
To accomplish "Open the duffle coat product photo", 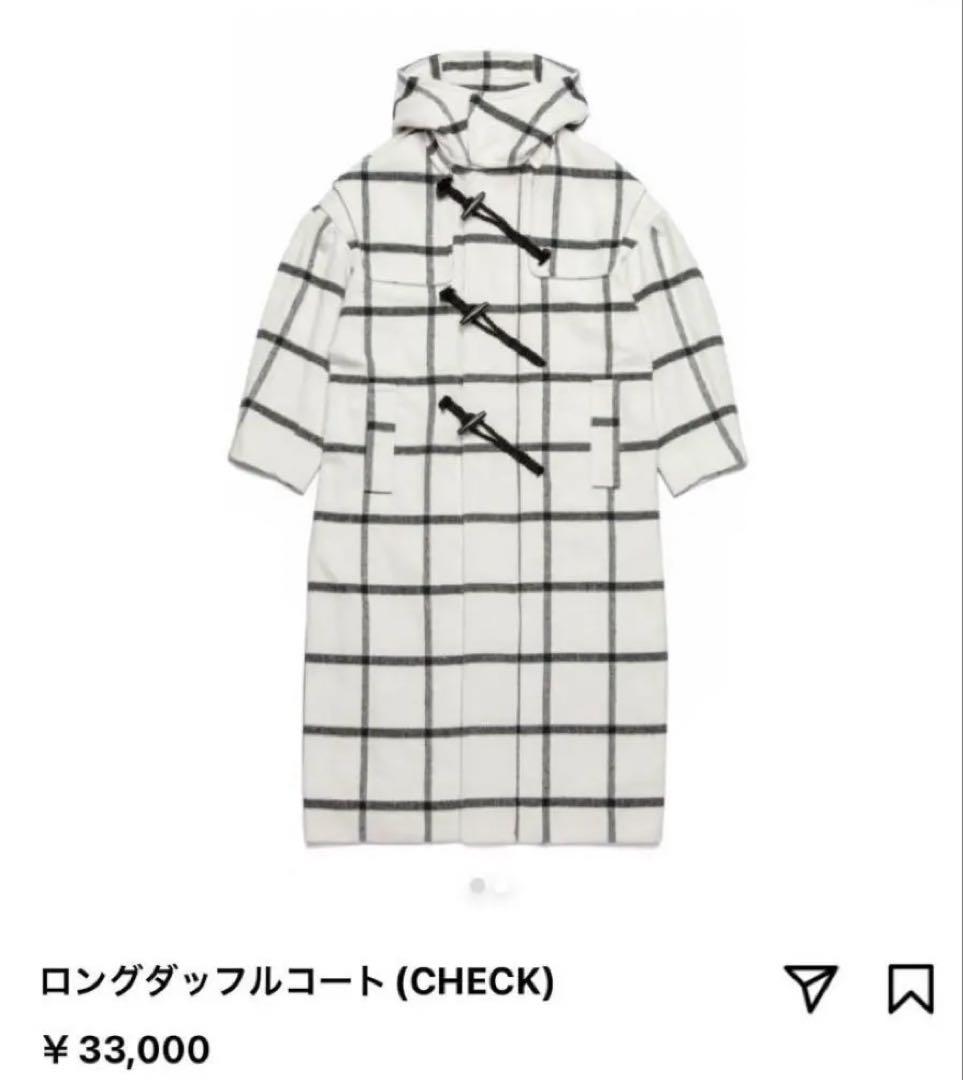I will click(x=480, y=450).
